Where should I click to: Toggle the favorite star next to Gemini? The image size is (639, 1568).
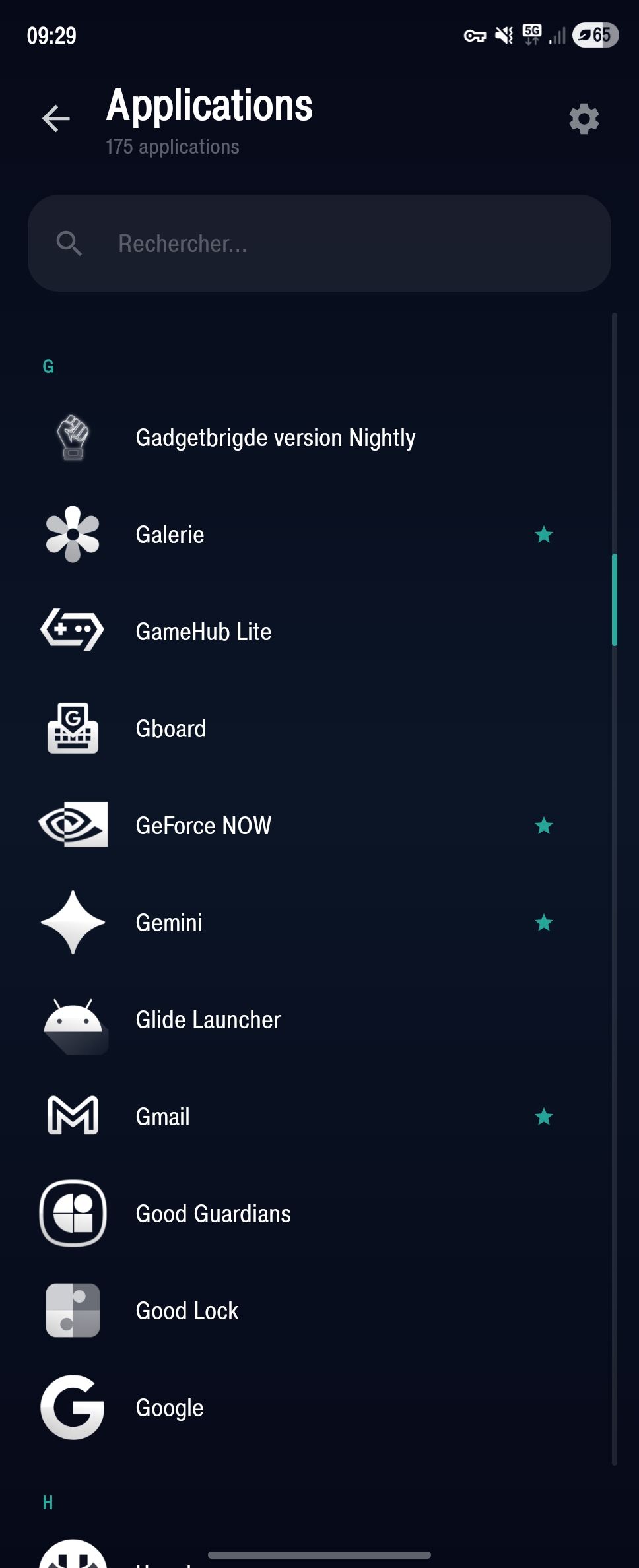(543, 923)
